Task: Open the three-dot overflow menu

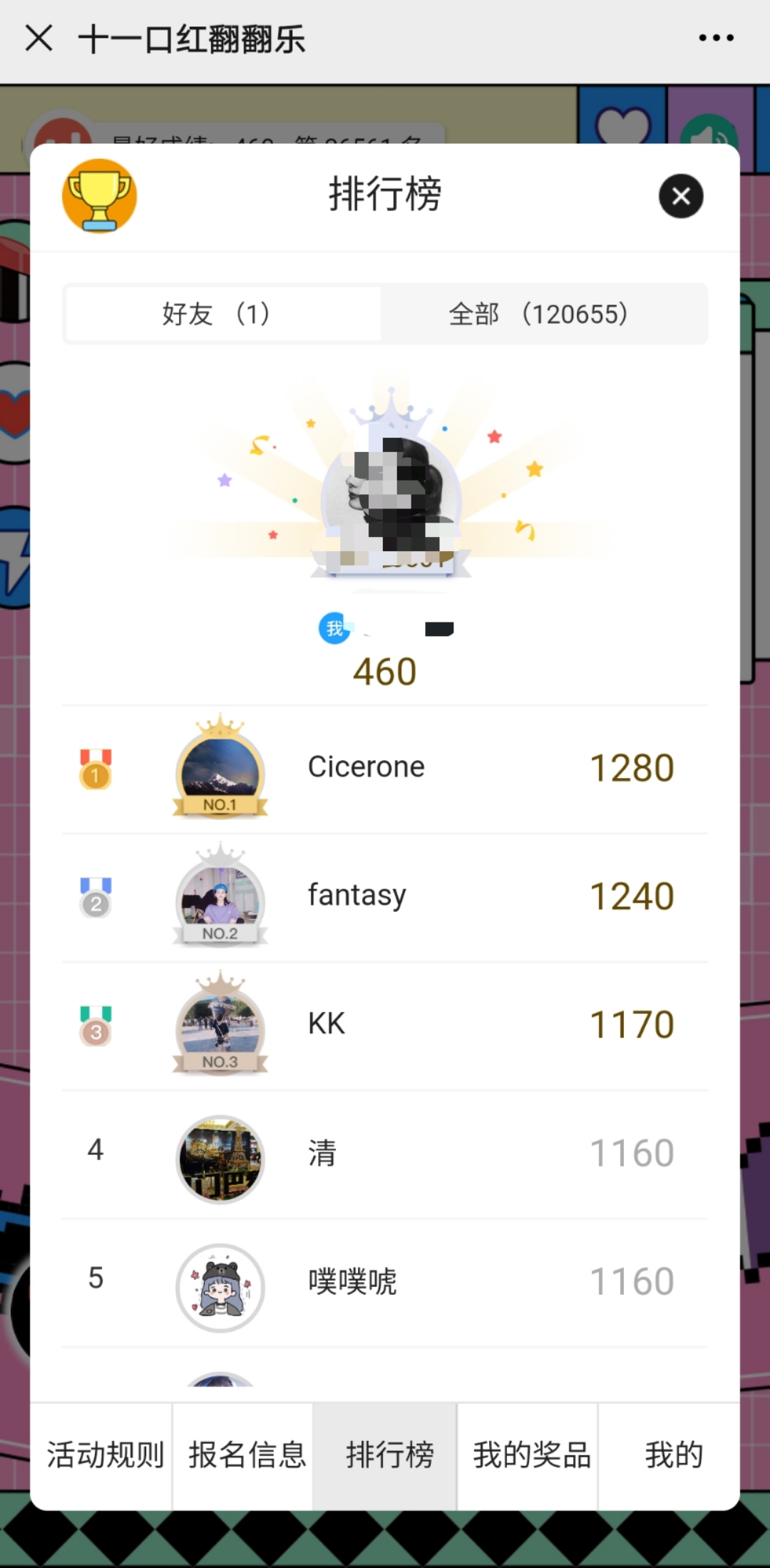Action: coord(716,39)
